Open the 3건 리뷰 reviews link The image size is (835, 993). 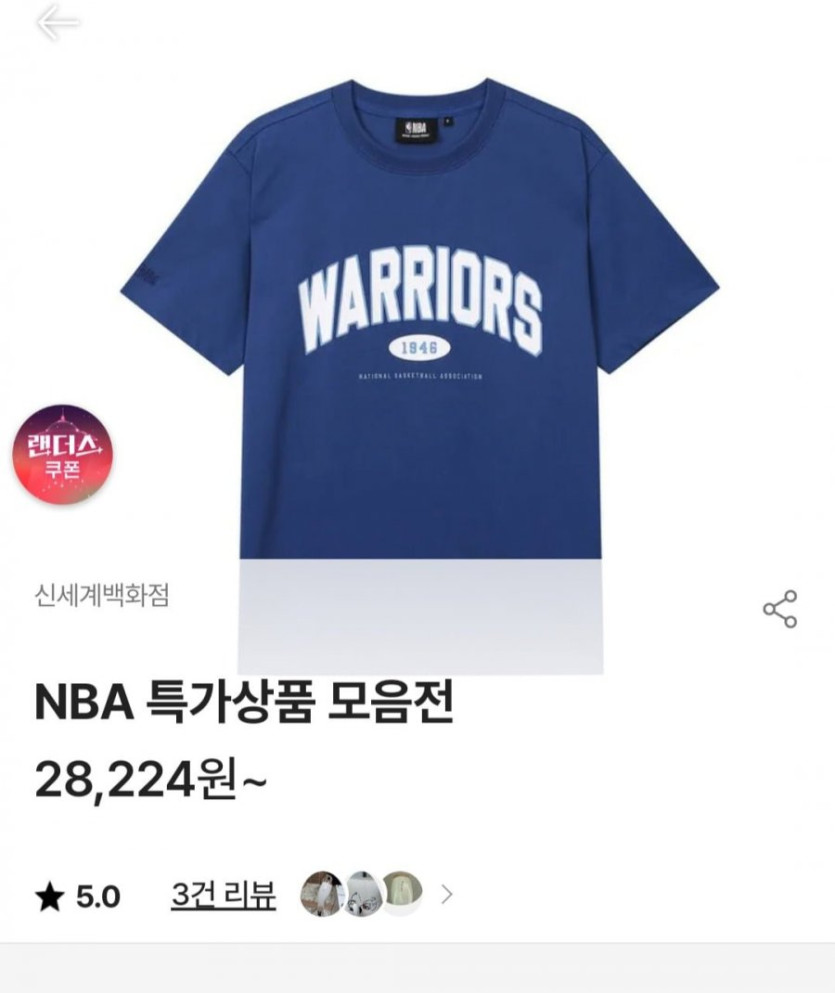click(x=223, y=894)
